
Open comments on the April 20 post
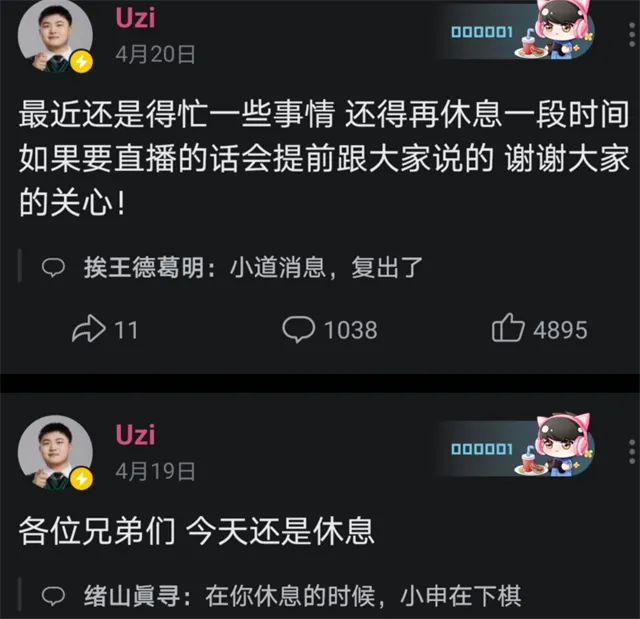pyautogui.click(x=329, y=329)
